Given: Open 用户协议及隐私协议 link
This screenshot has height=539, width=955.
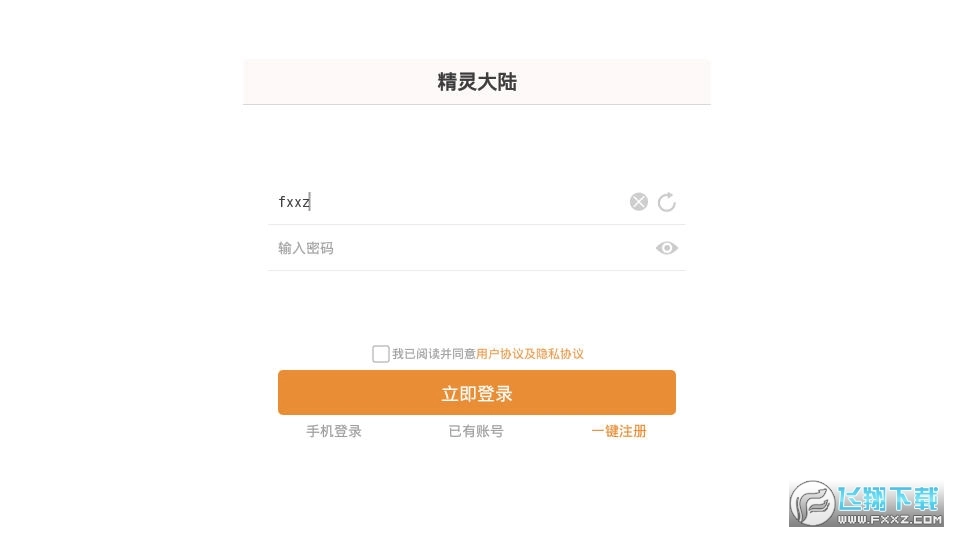Looking at the screenshot, I should tap(530, 354).
